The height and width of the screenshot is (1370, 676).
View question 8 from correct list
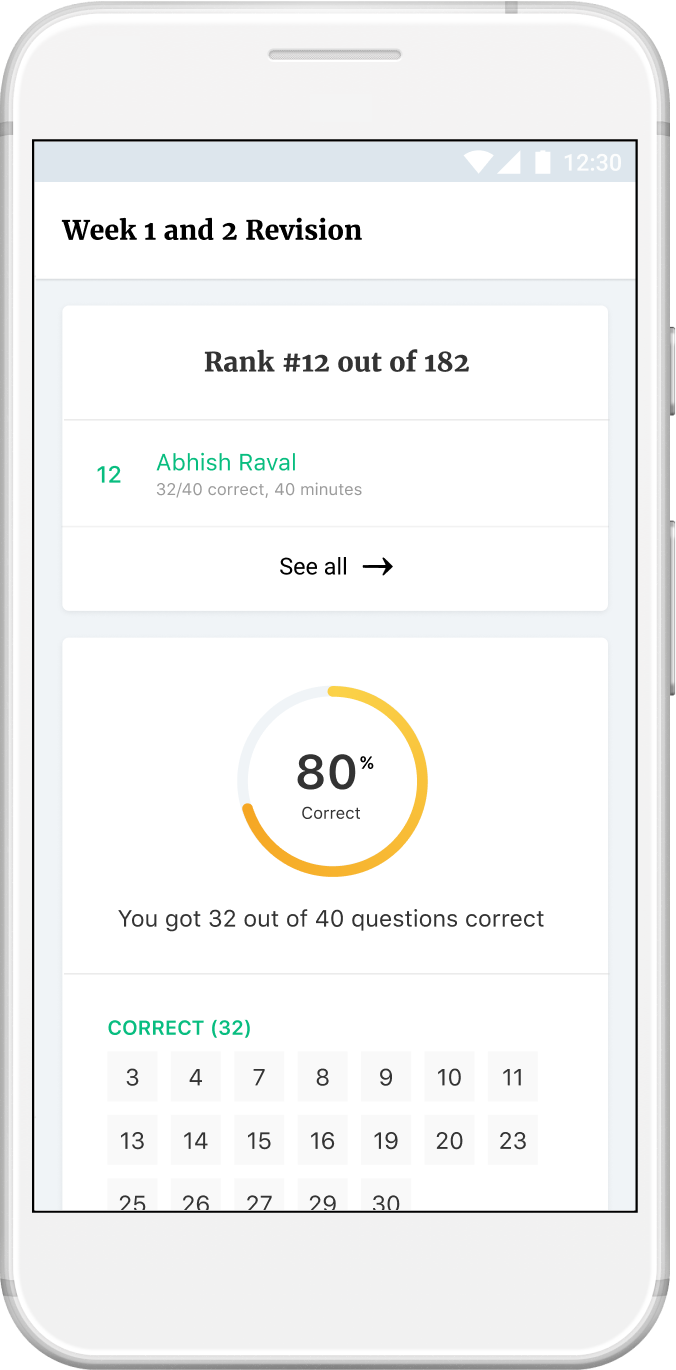pos(322,1077)
